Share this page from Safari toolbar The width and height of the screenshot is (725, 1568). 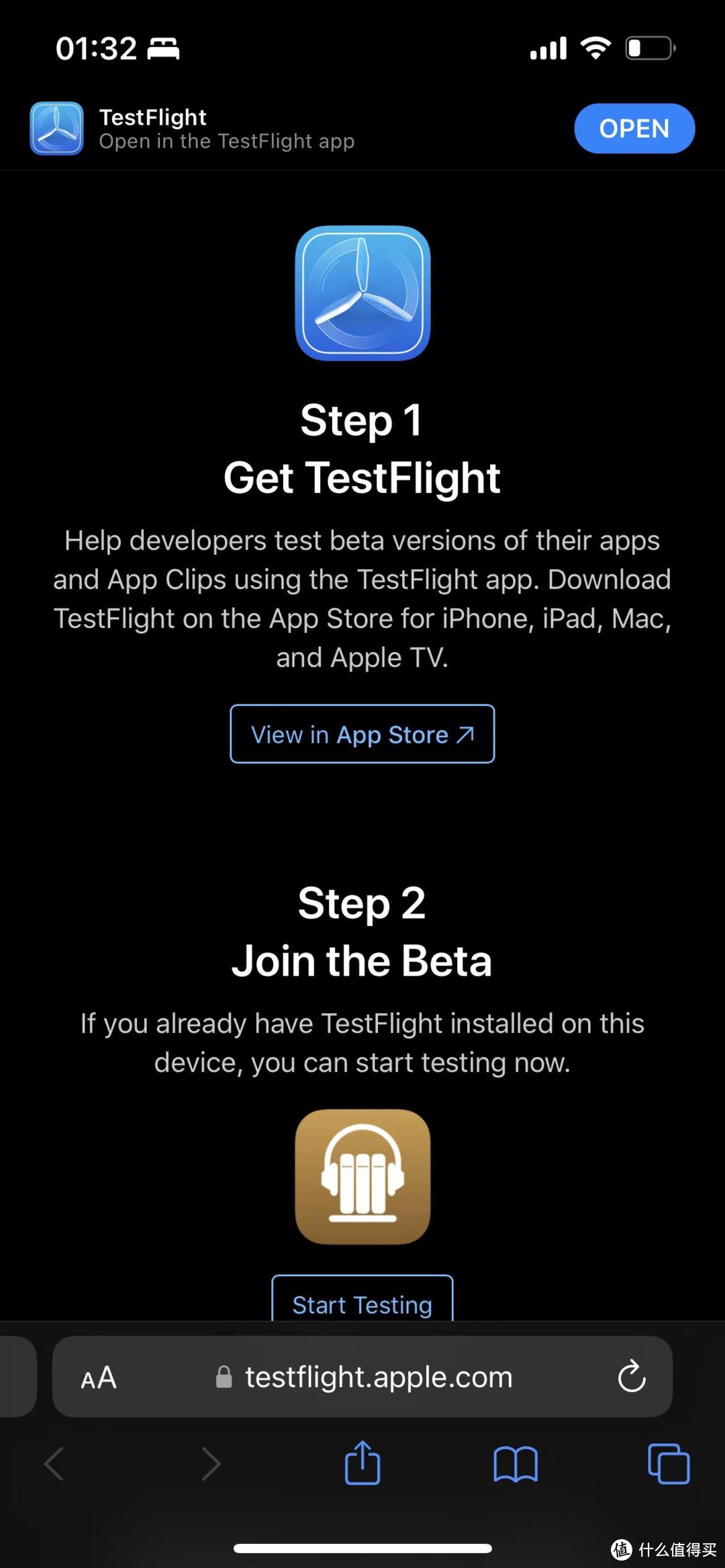pyautogui.click(x=362, y=1463)
